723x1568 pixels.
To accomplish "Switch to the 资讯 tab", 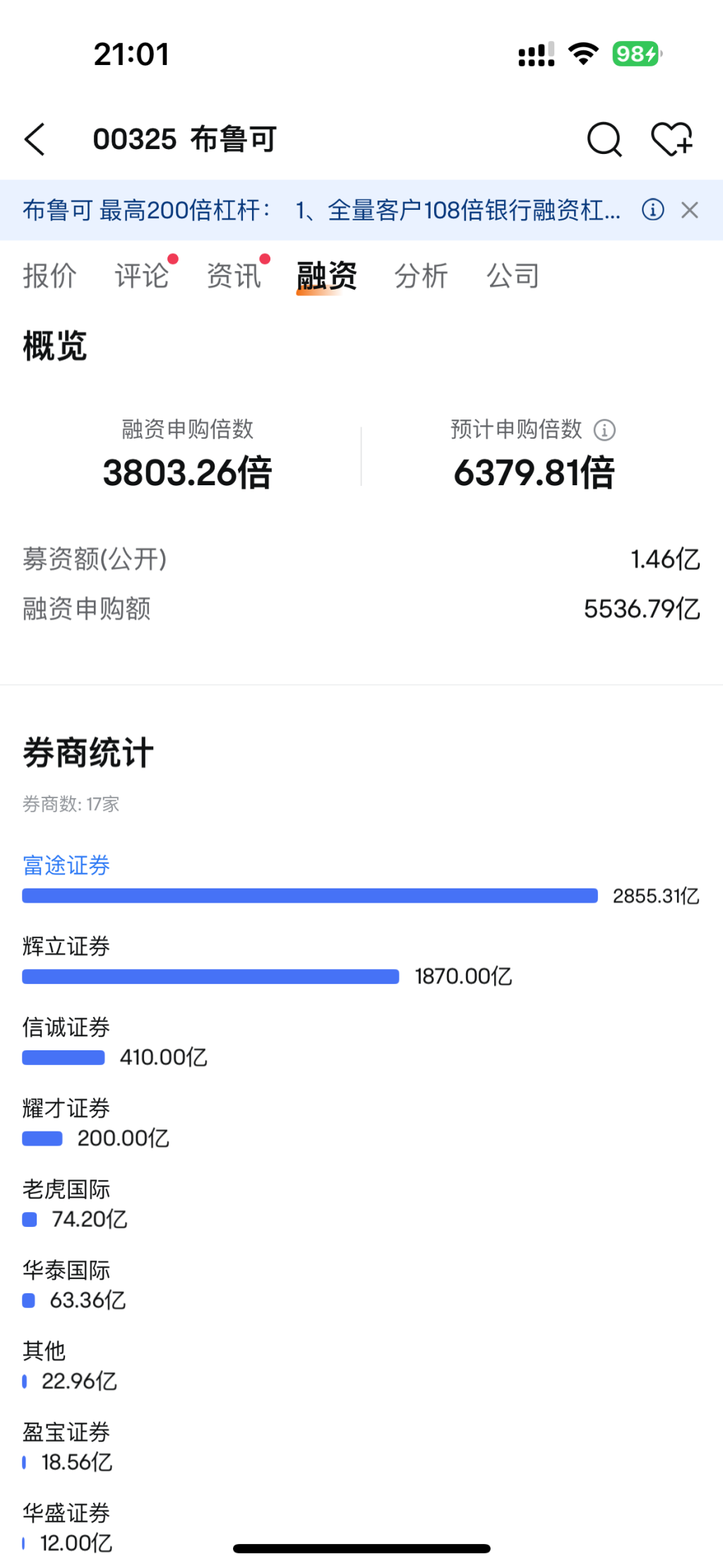I will click(234, 275).
